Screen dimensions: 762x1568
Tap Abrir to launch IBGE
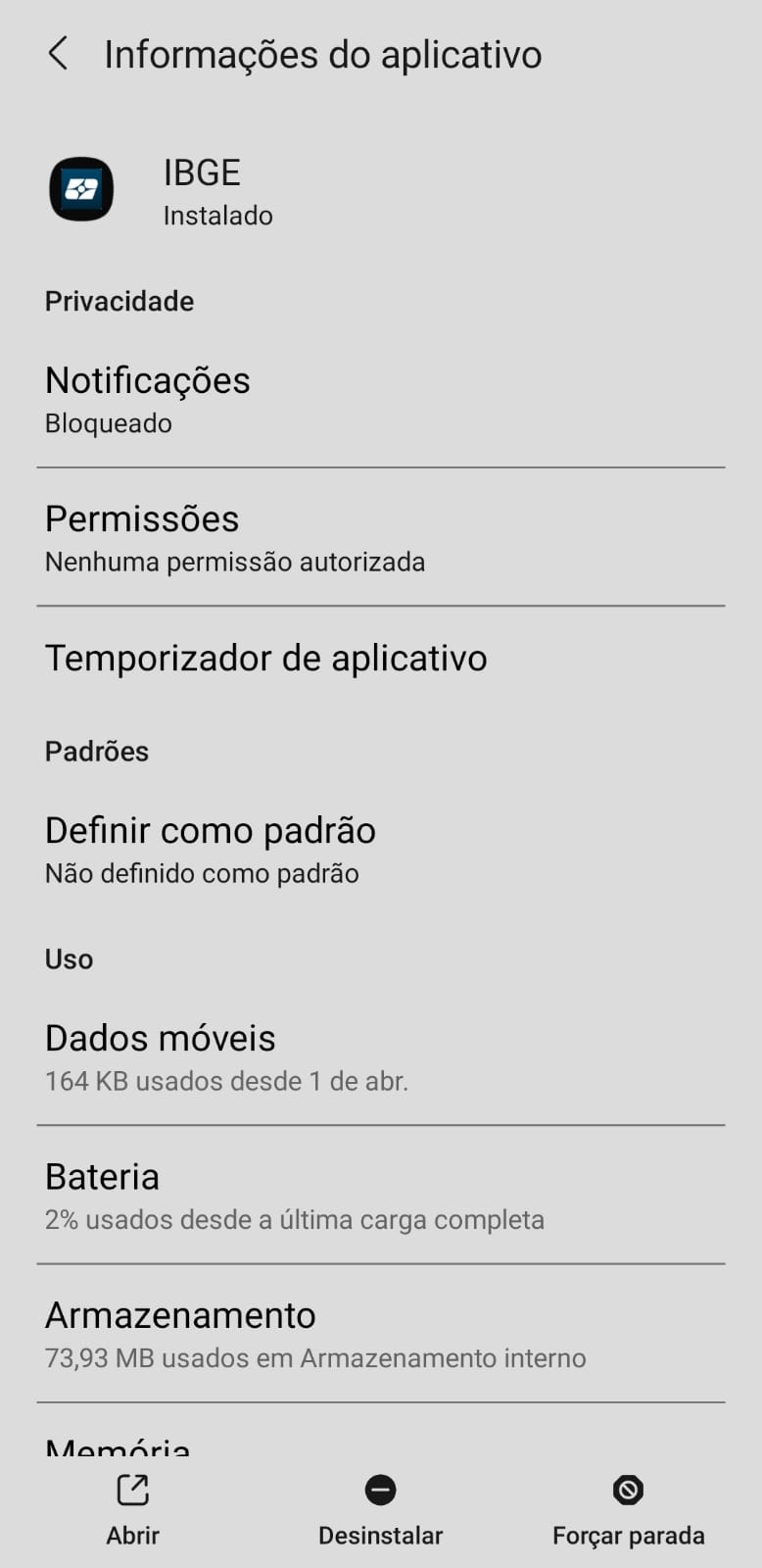coord(132,1510)
